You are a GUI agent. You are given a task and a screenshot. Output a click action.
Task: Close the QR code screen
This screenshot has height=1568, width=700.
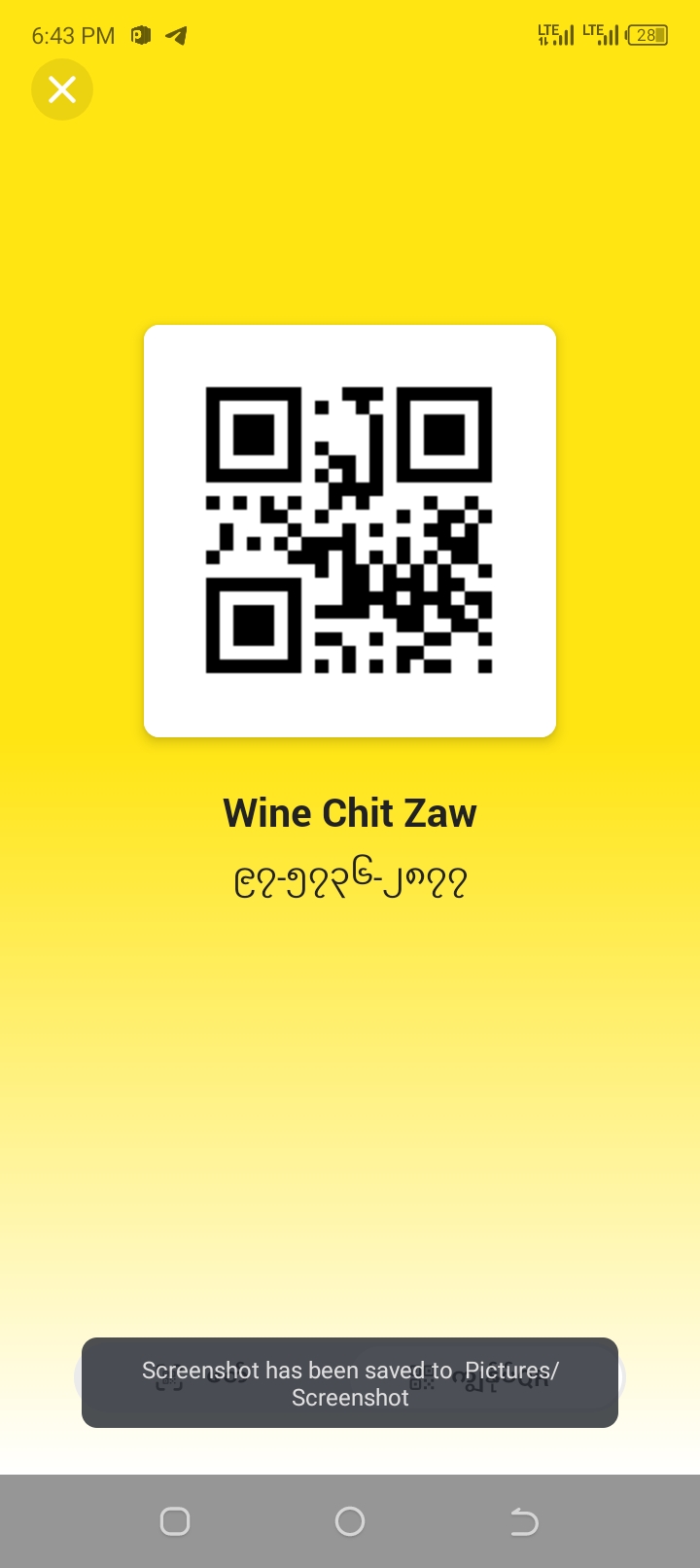62,90
